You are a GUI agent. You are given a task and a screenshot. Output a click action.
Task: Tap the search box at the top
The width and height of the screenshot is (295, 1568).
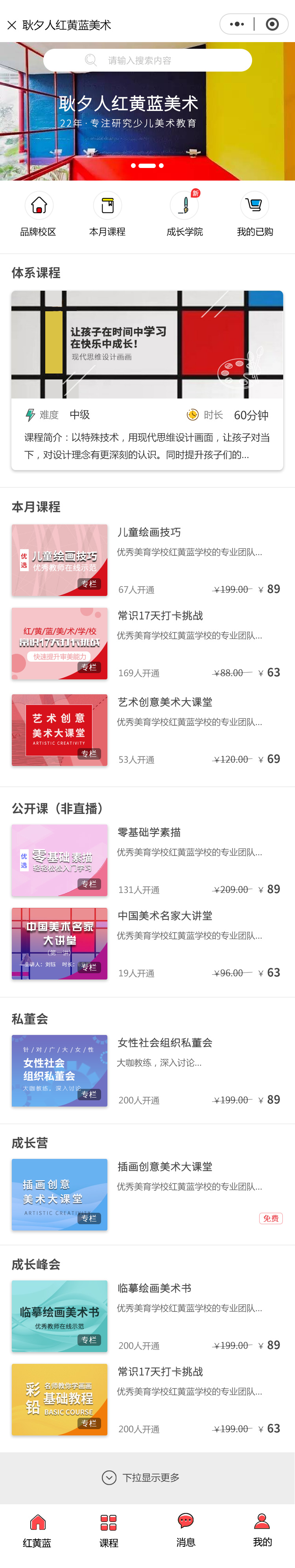[147, 60]
